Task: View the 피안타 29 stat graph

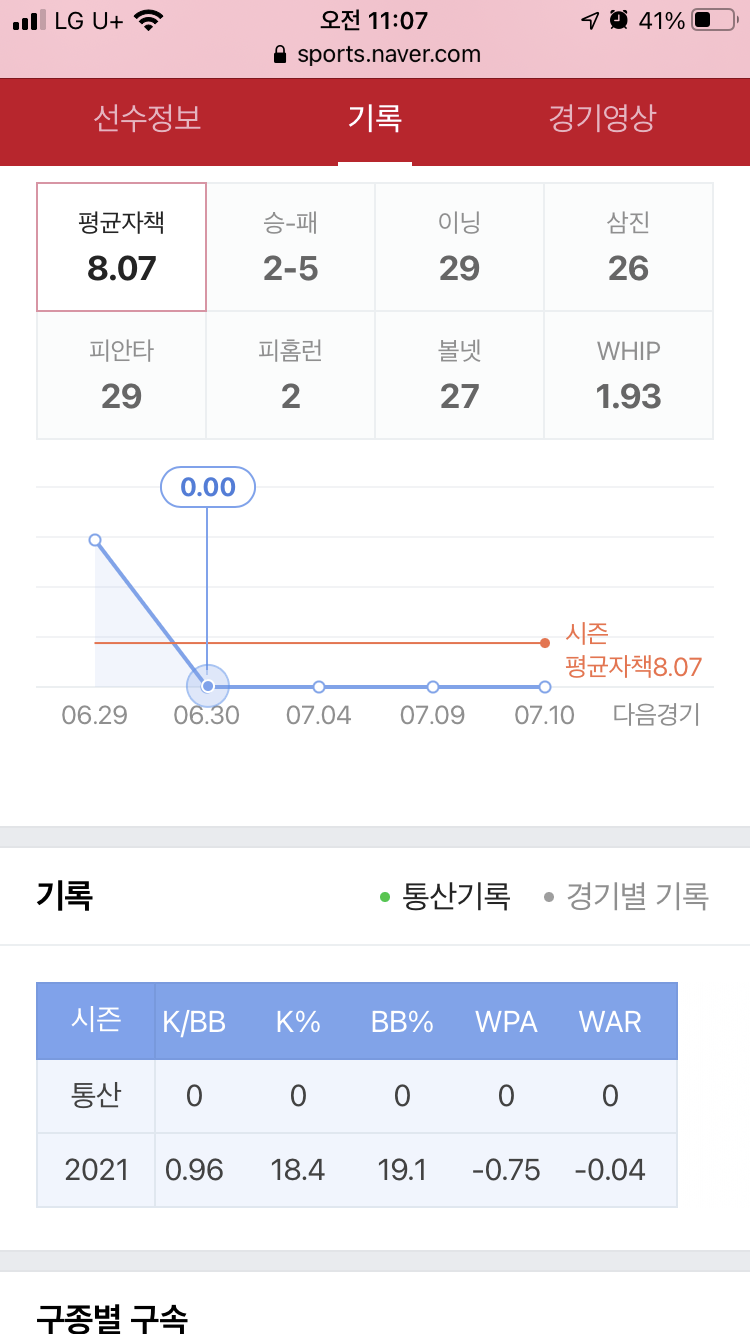Action: point(122,375)
